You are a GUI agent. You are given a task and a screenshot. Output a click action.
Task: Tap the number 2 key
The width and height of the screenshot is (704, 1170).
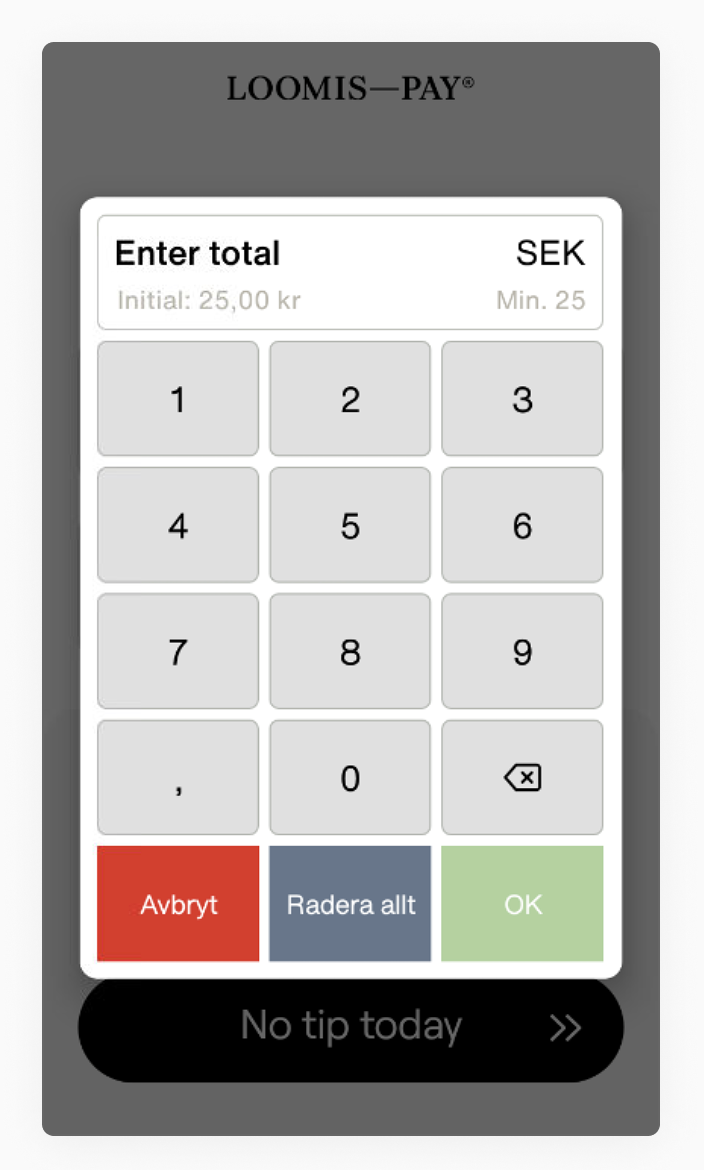(x=350, y=398)
